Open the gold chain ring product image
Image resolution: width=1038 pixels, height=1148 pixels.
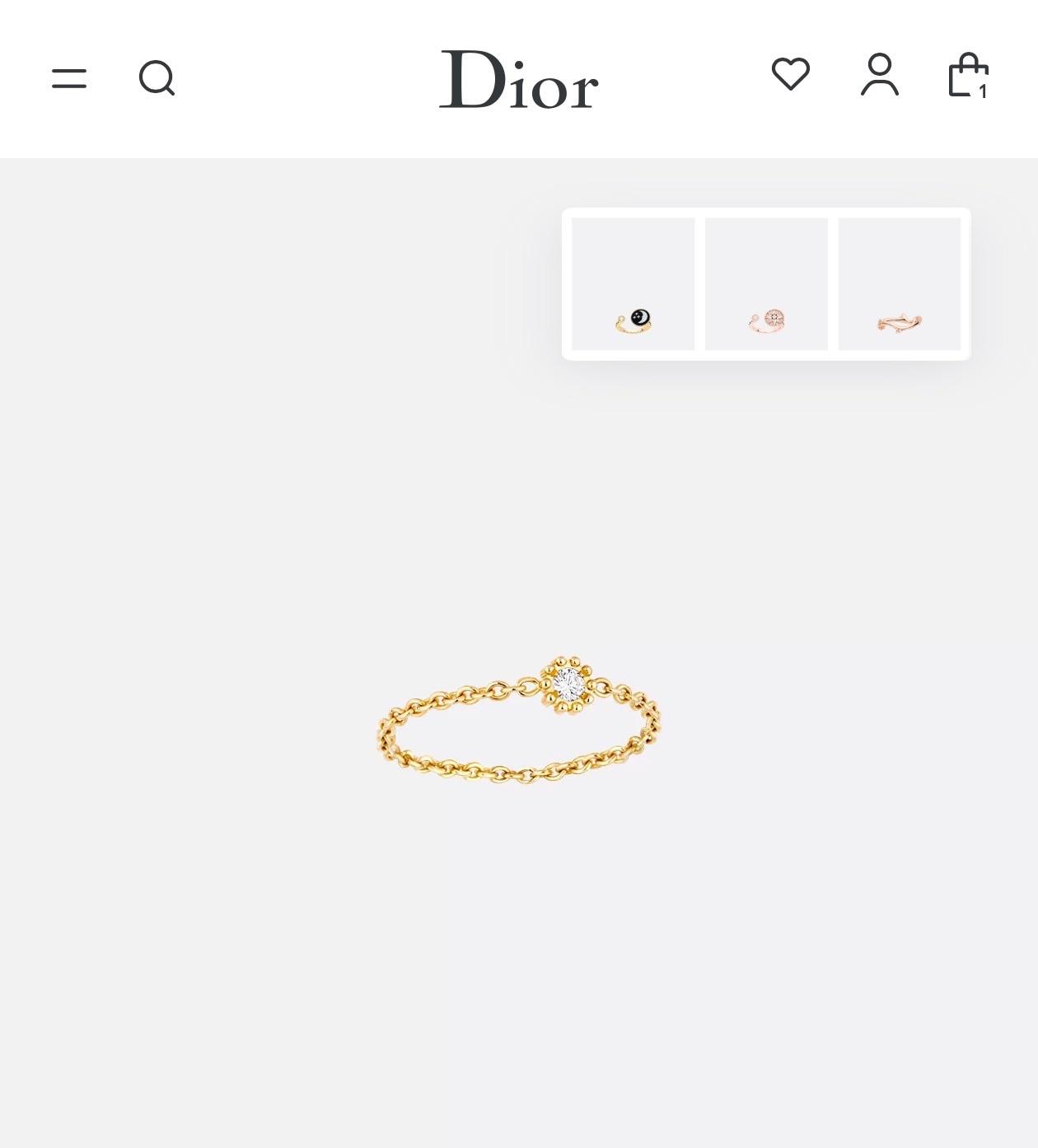[519, 721]
